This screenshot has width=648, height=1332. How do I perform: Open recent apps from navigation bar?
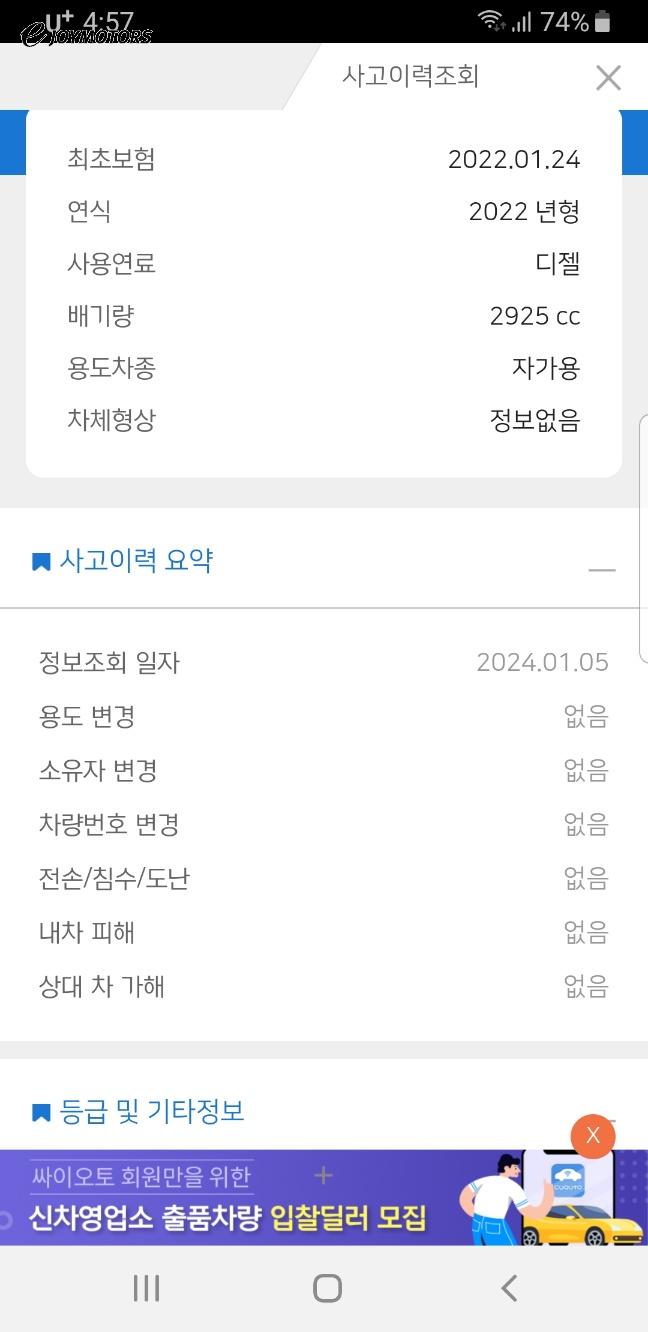point(146,1288)
